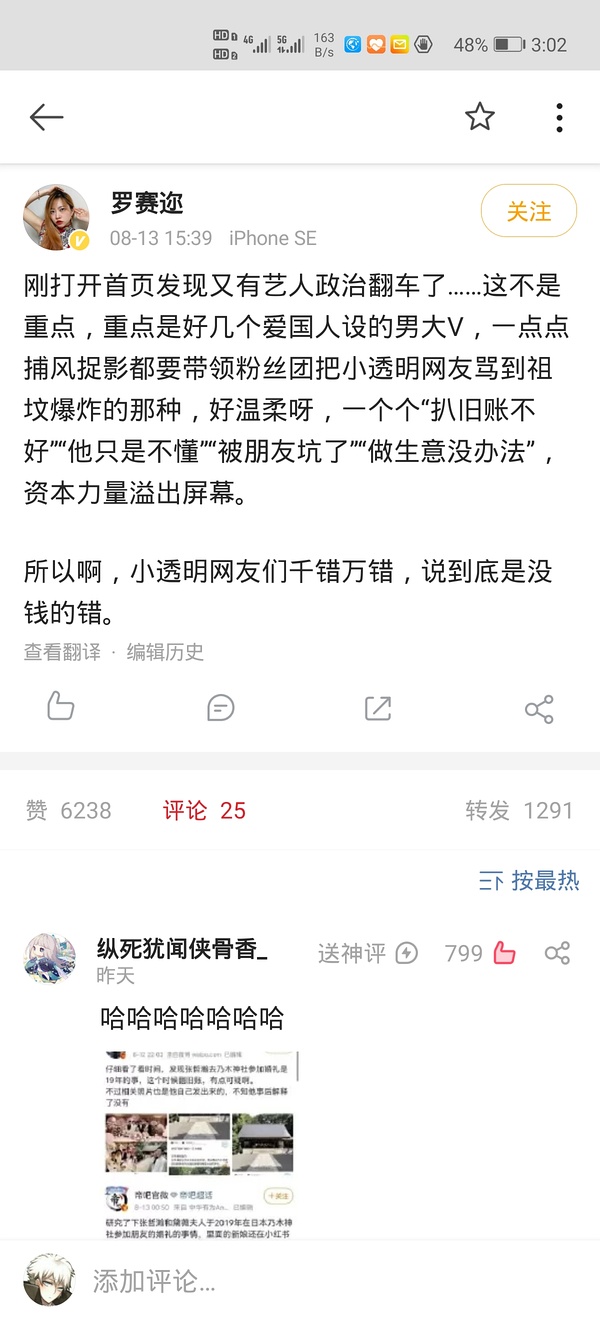Switch to the 转发 1291 tab
The image size is (600, 1320).
point(518,810)
